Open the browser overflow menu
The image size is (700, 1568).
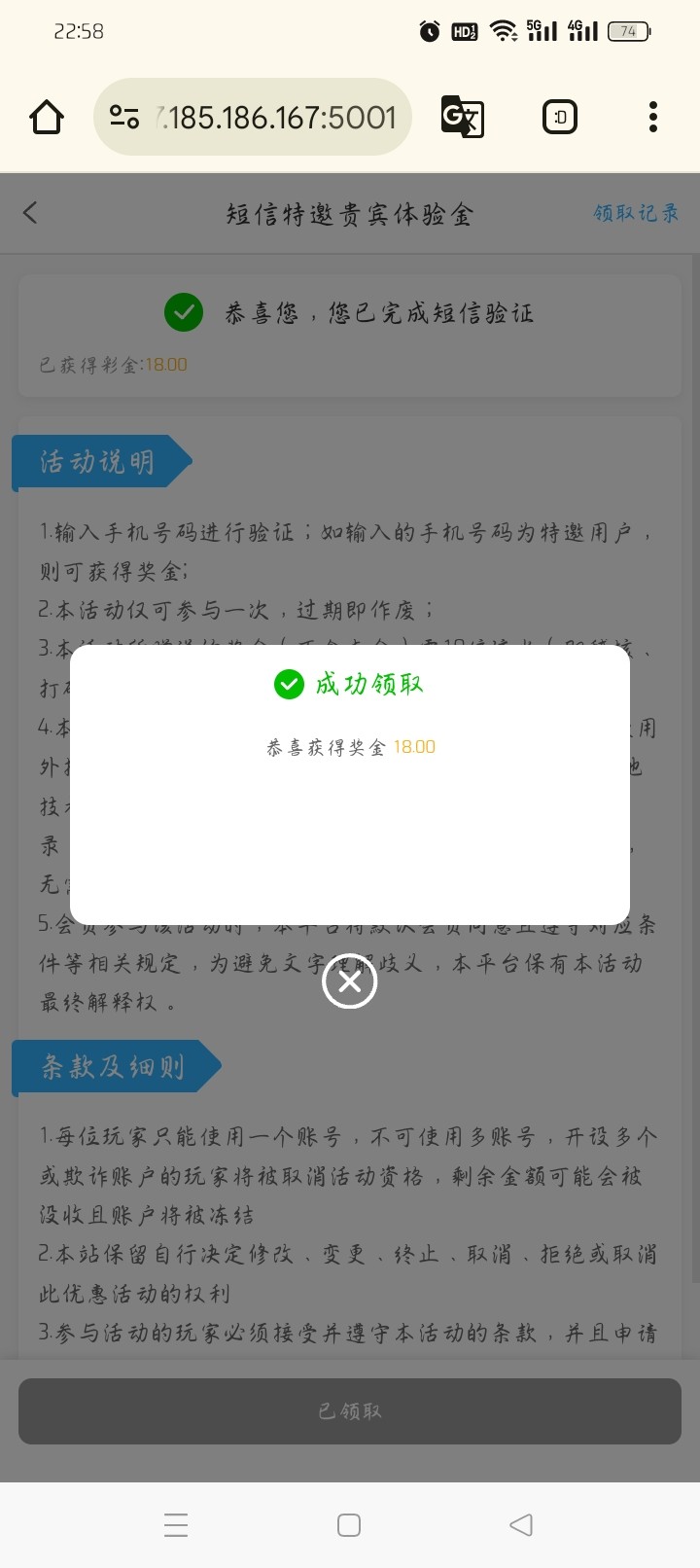652,118
